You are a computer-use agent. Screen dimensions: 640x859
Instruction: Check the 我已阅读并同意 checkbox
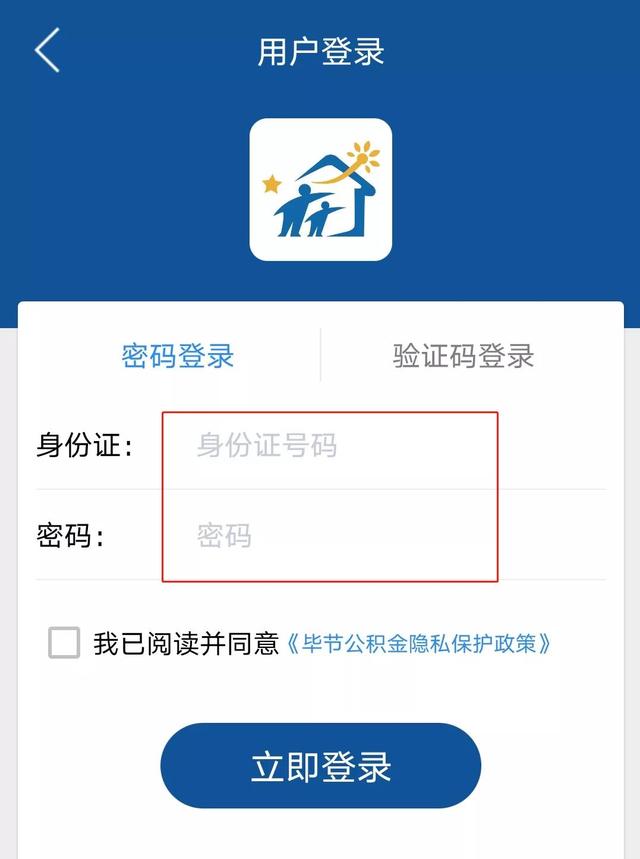(x=64, y=643)
